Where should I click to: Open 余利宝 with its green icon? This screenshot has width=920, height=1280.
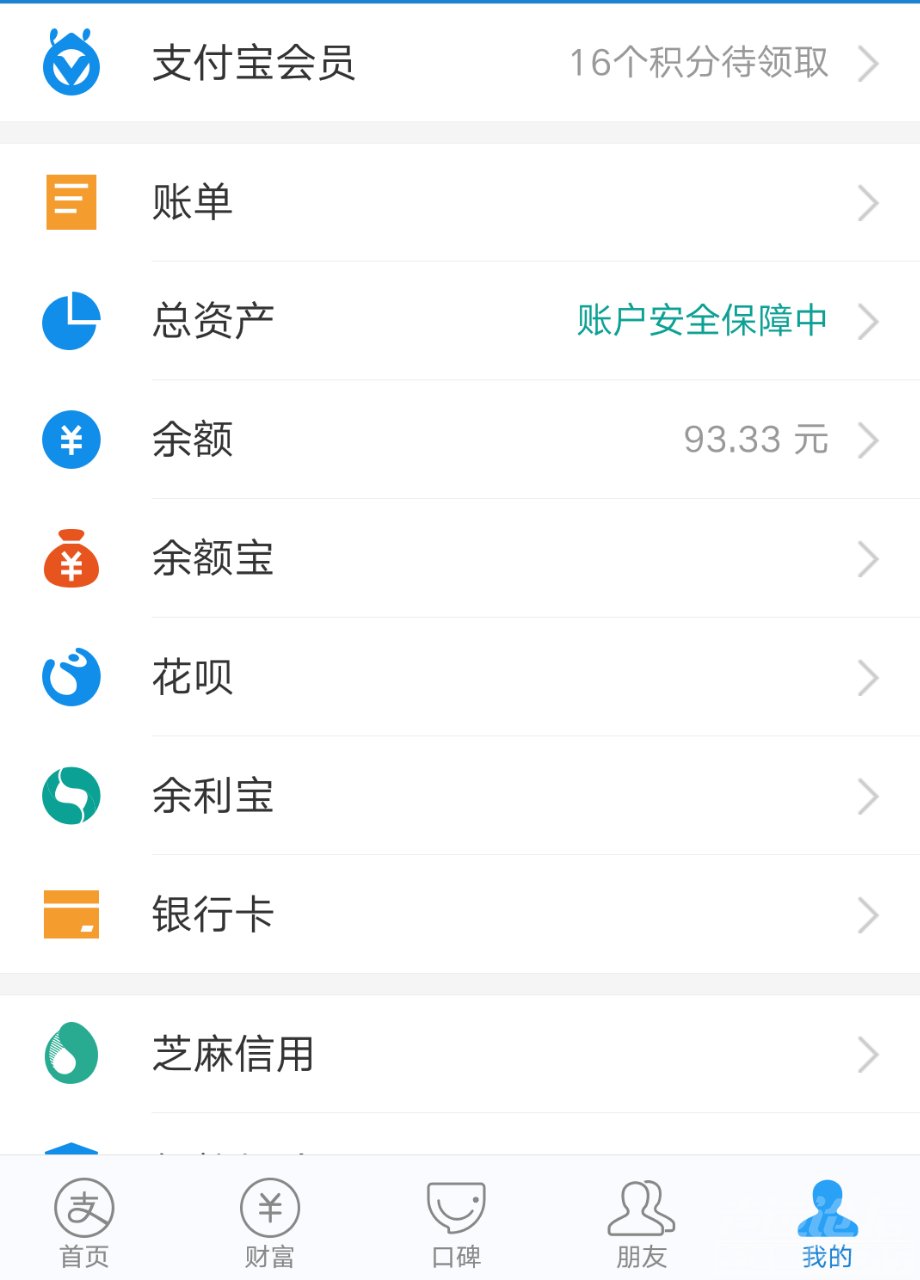tap(70, 795)
